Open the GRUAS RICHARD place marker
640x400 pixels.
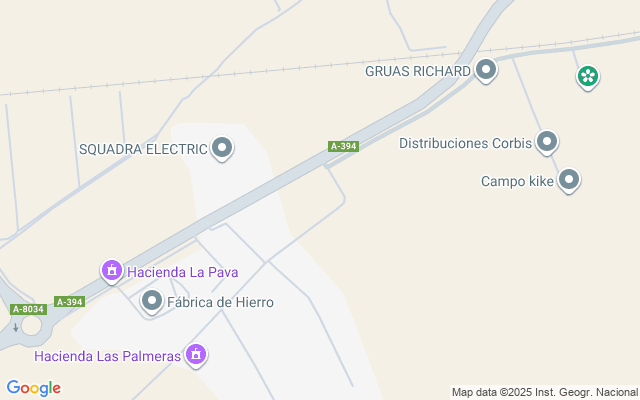coord(486,70)
